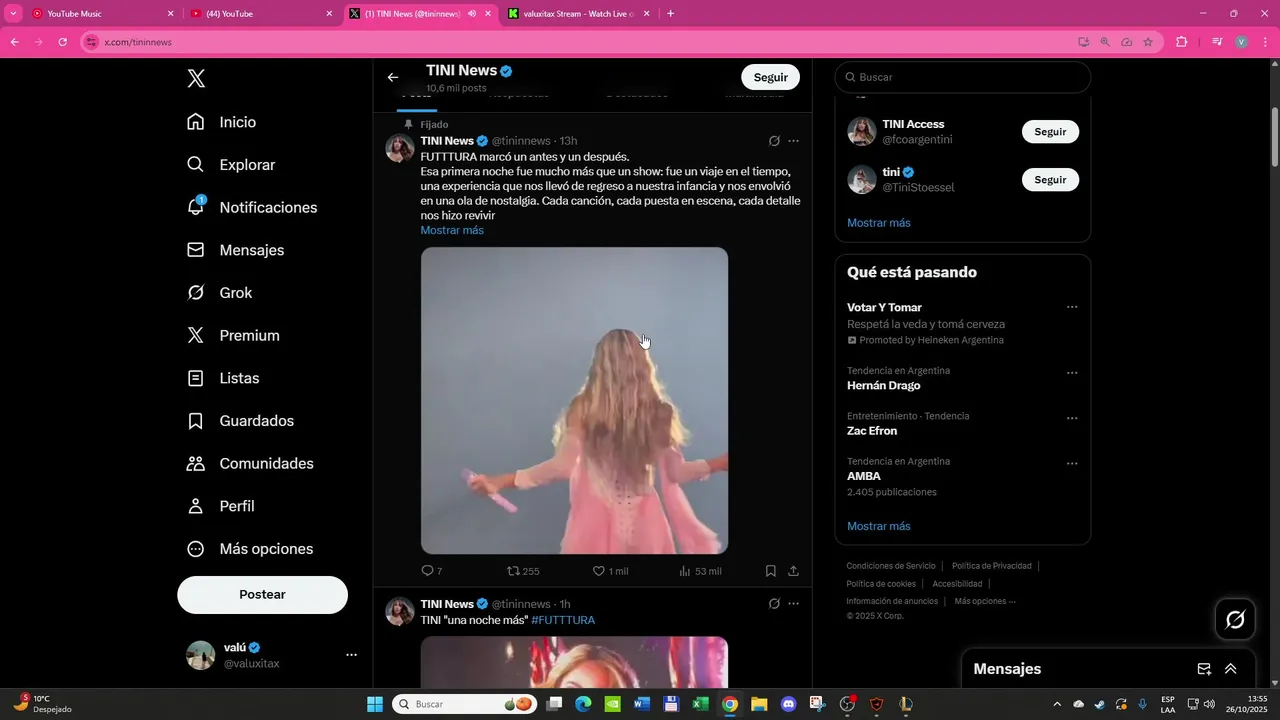The height and width of the screenshot is (720, 1280).
Task: Open Guardados bookmarks
Action: click(256, 421)
